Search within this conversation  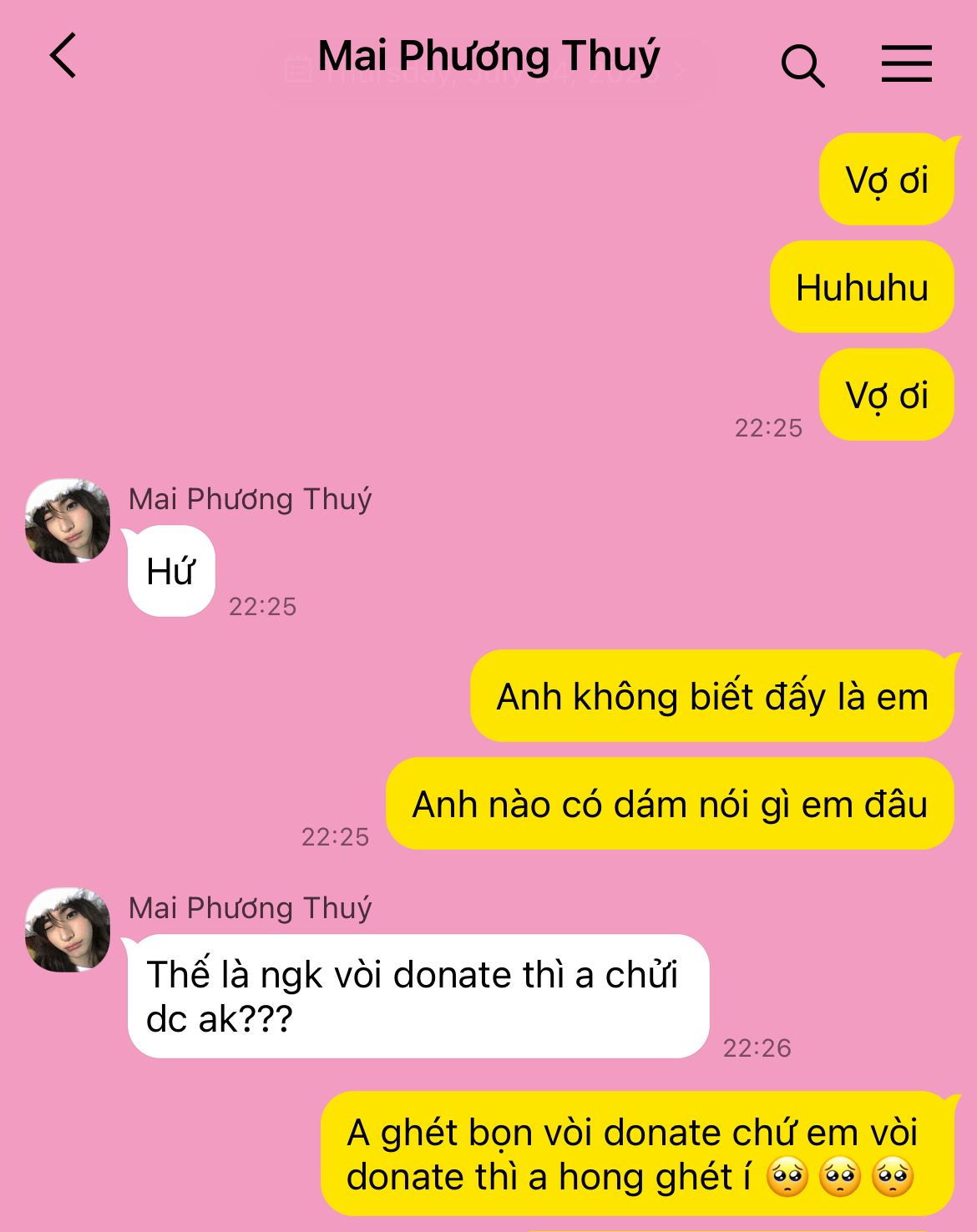pos(802,65)
